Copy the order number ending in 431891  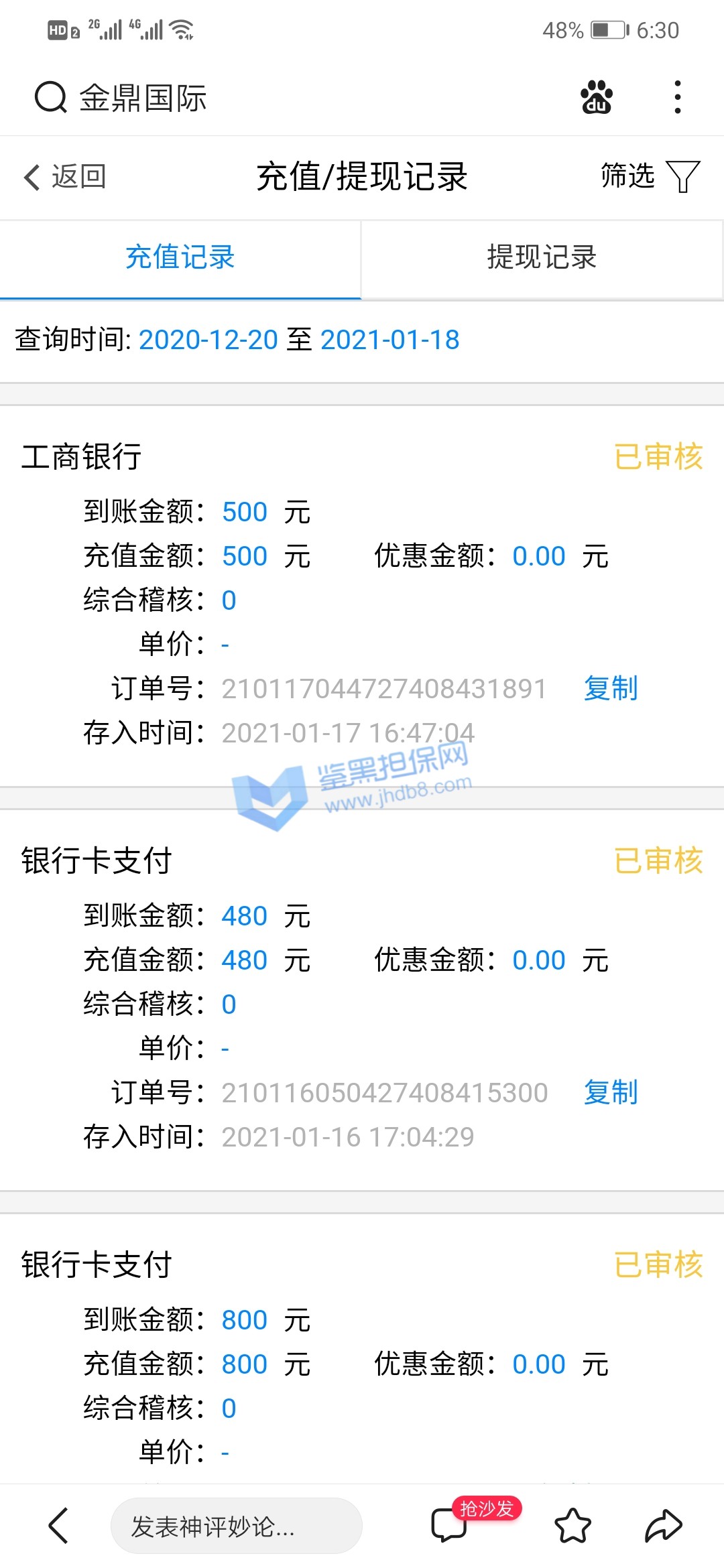pos(611,689)
